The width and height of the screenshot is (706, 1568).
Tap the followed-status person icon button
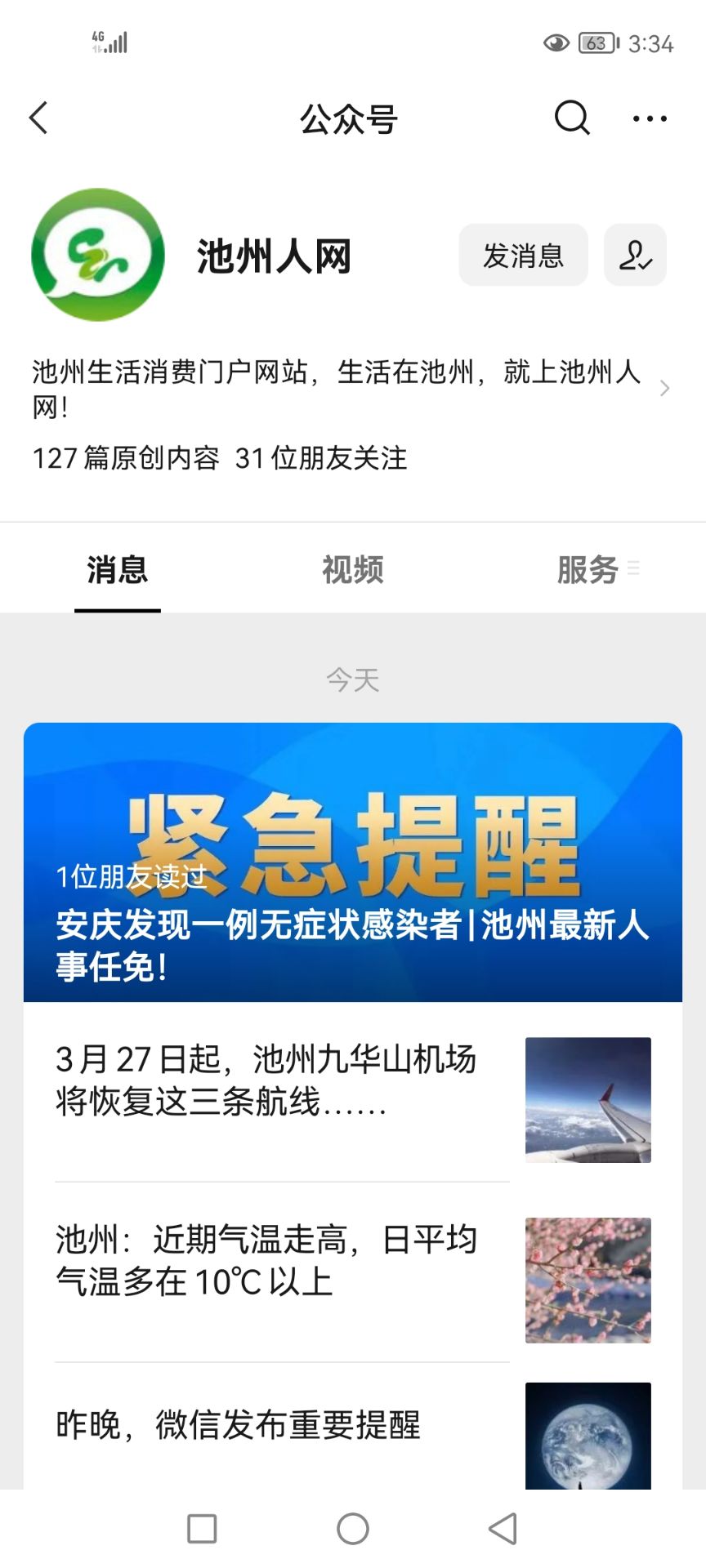tap(635, 256)
